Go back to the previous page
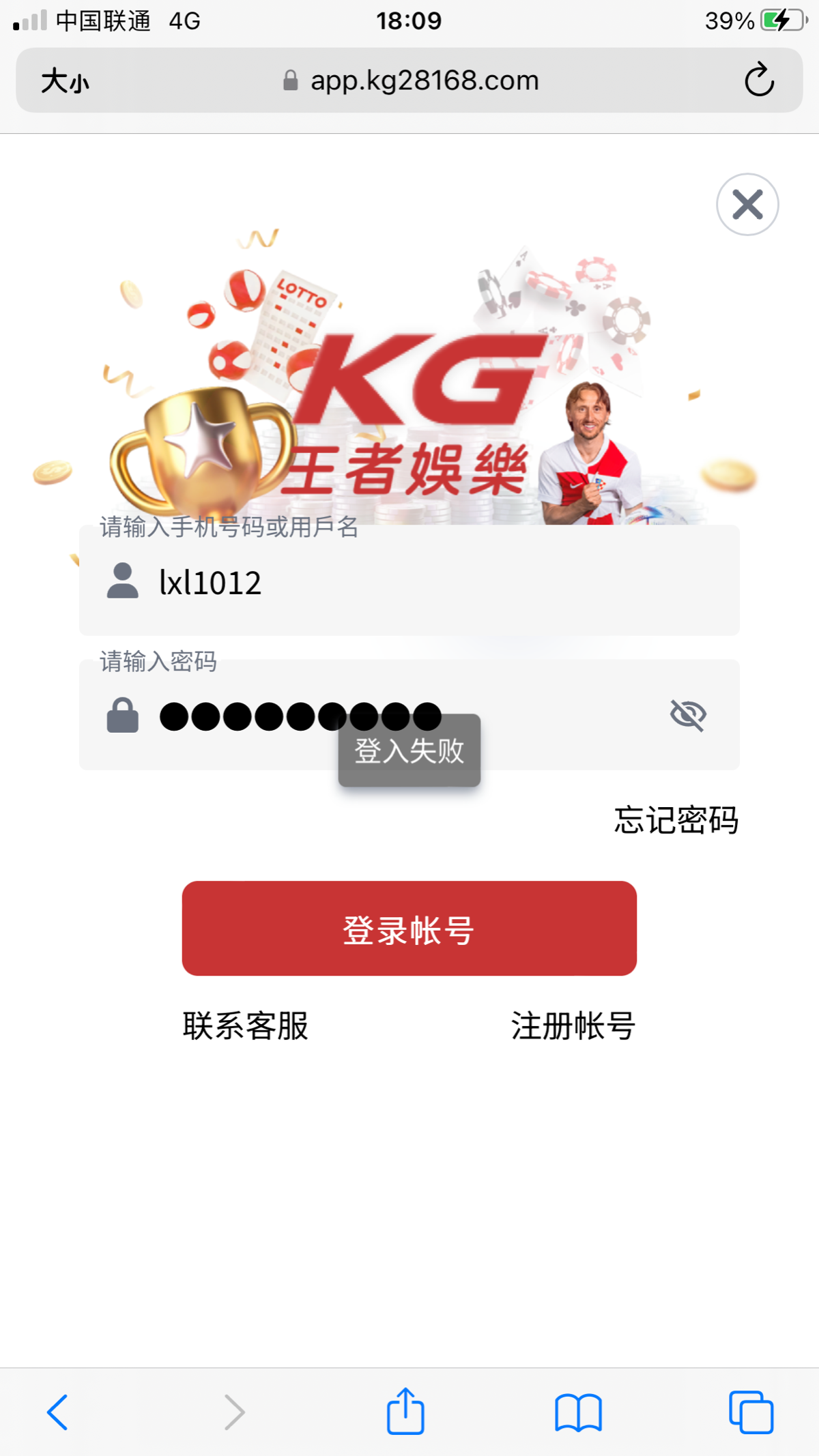The height and width of the screenshot is (1456, 819). (57, 1412)
